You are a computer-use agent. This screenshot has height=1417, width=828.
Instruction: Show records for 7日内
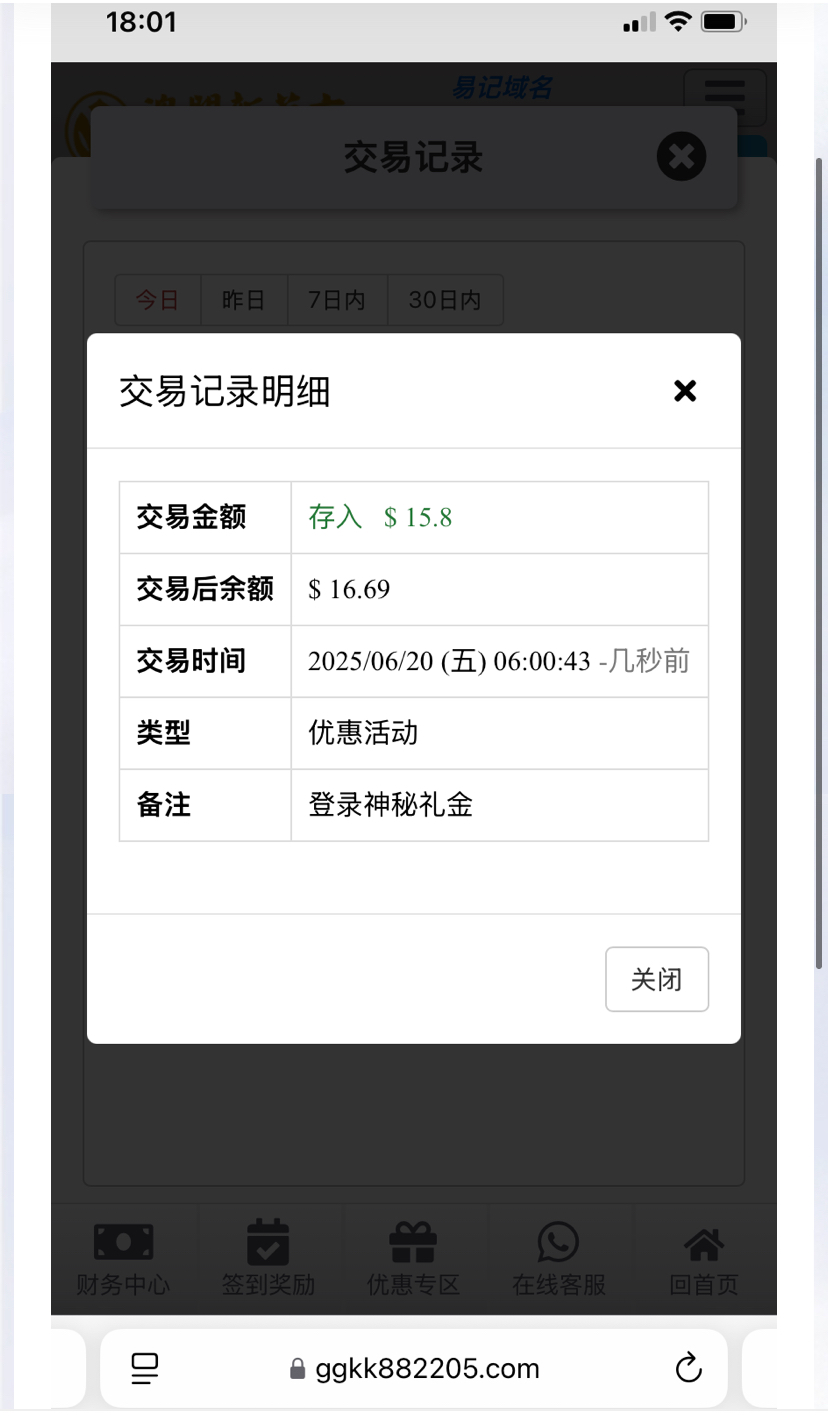click(x=337, y=300)
